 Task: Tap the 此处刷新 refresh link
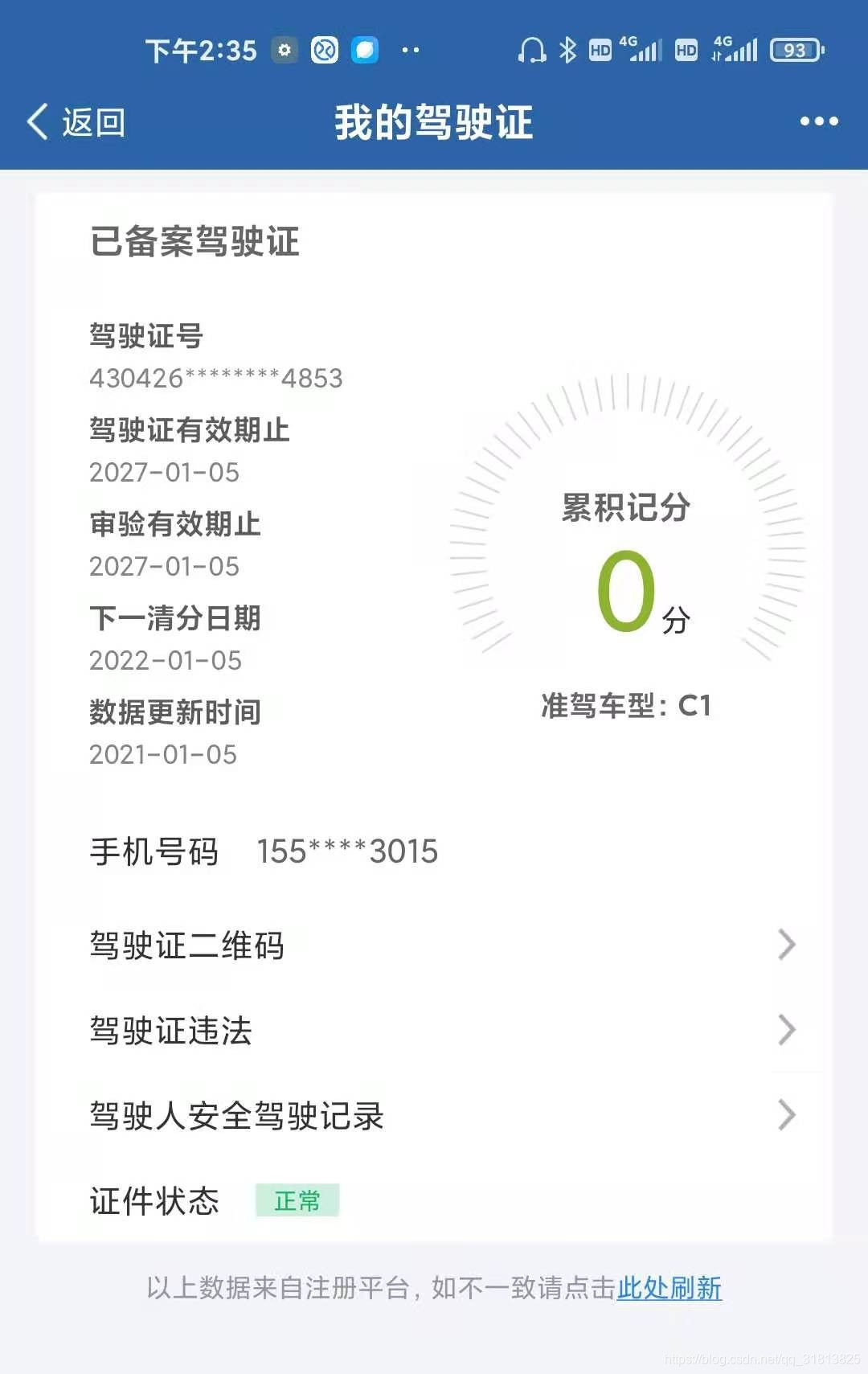[669, 1288]
